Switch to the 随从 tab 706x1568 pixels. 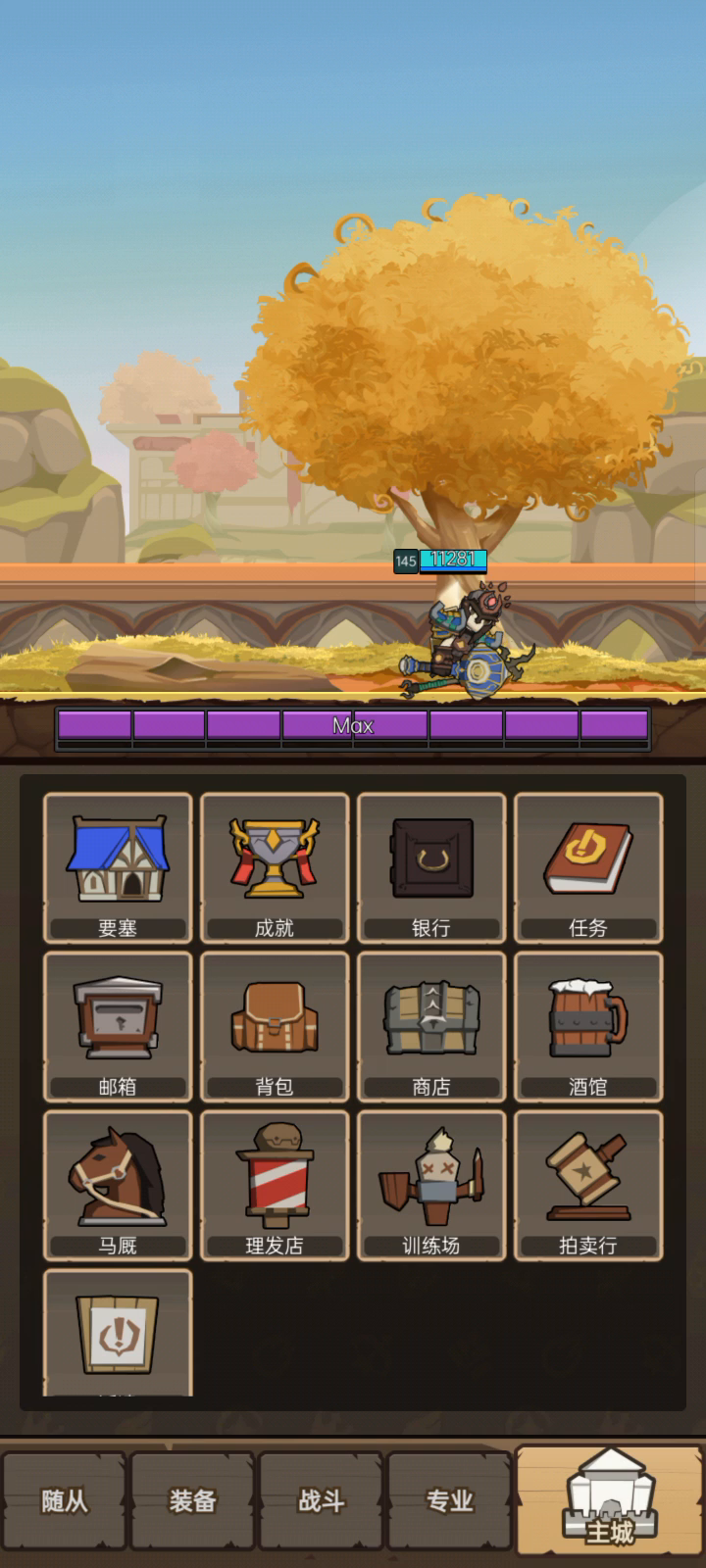pyautogui.click(x=65, y=1500)
